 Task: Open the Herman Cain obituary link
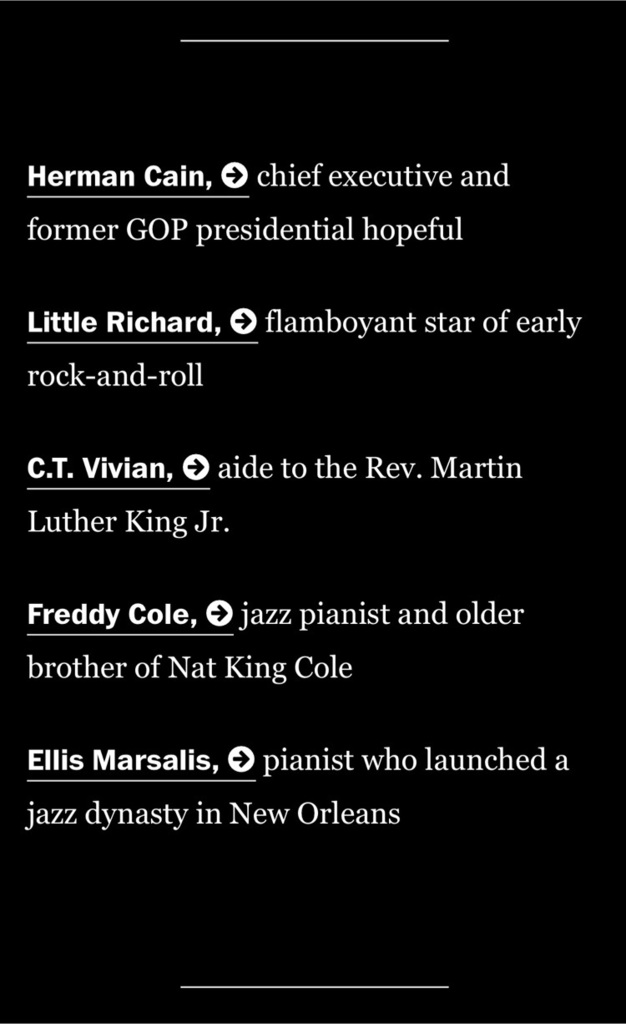click(x=138, y=177)
